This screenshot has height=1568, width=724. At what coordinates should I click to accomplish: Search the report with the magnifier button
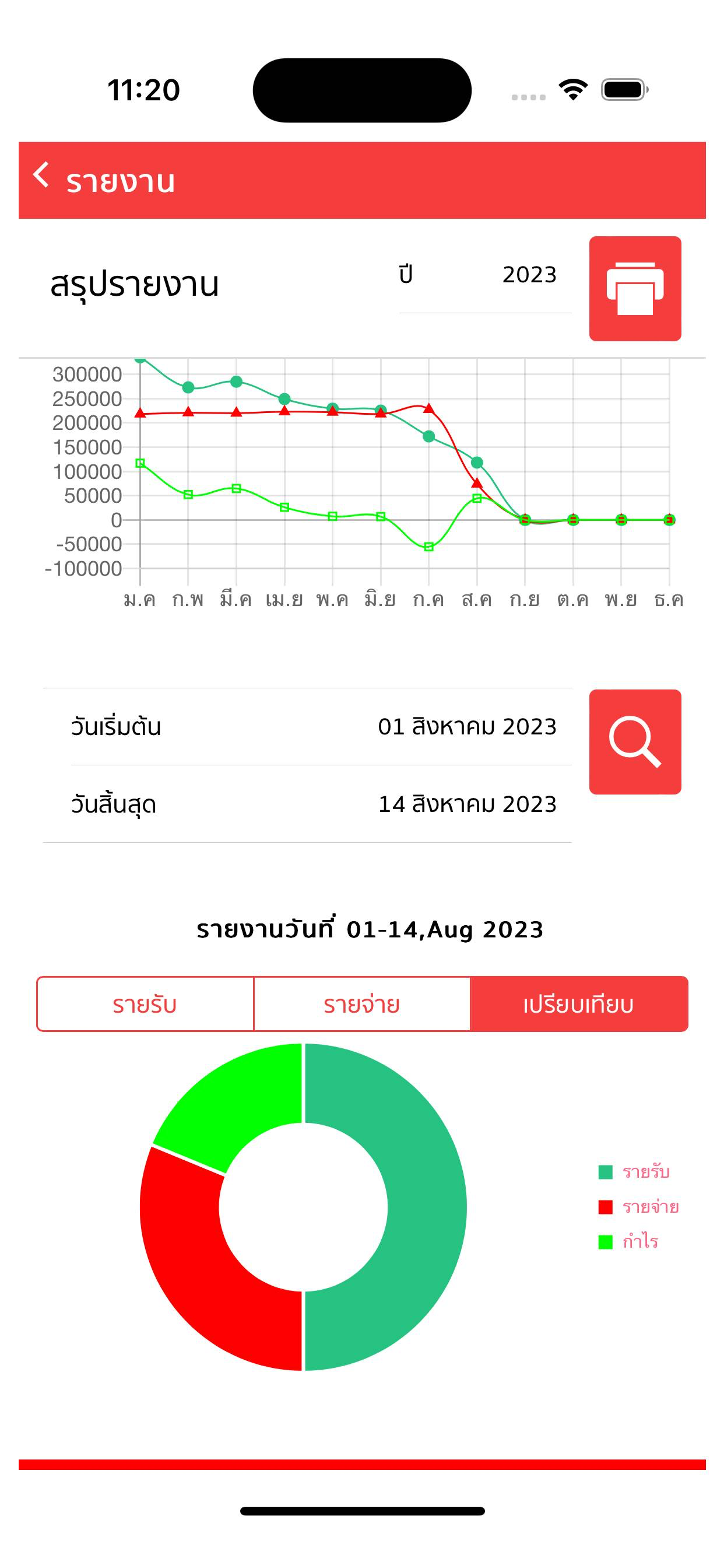tap(635, 742)
